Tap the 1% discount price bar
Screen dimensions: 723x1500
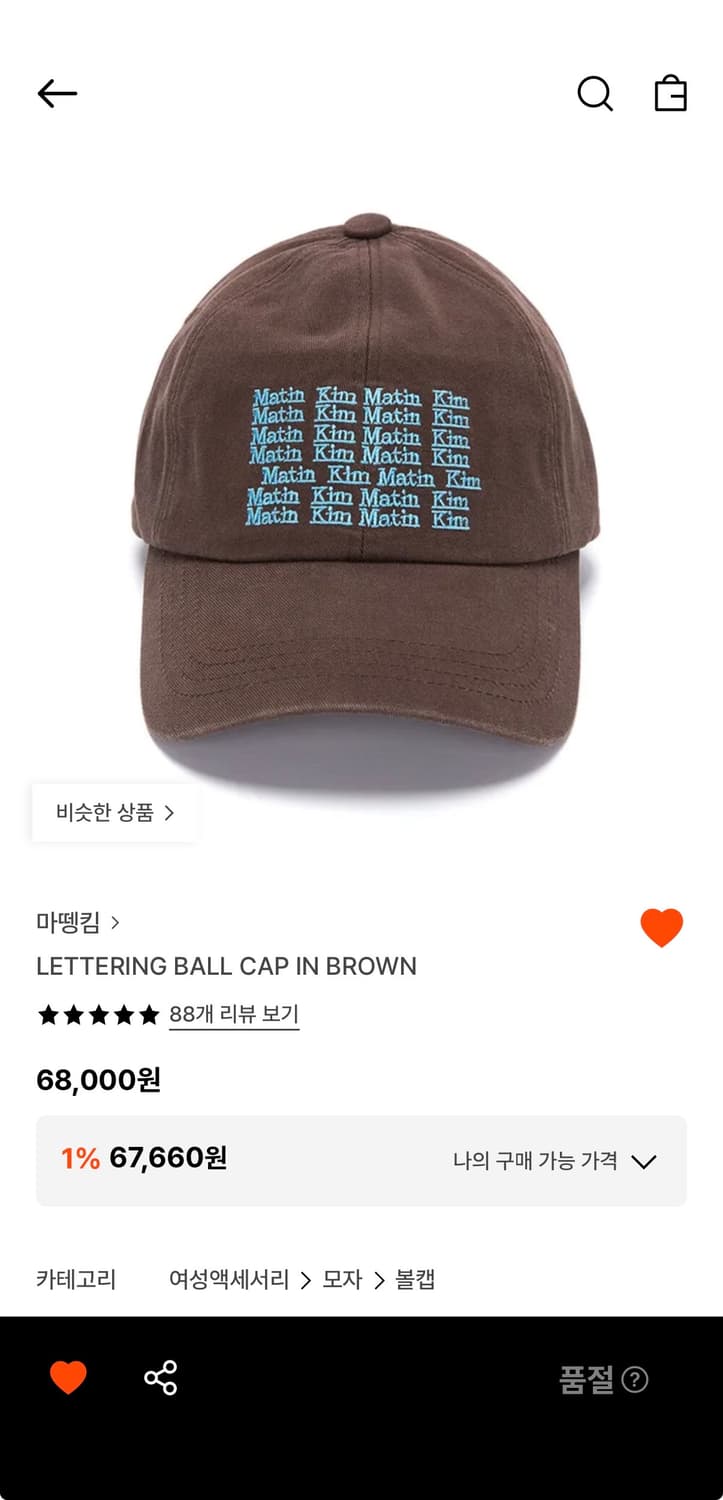361,1160
